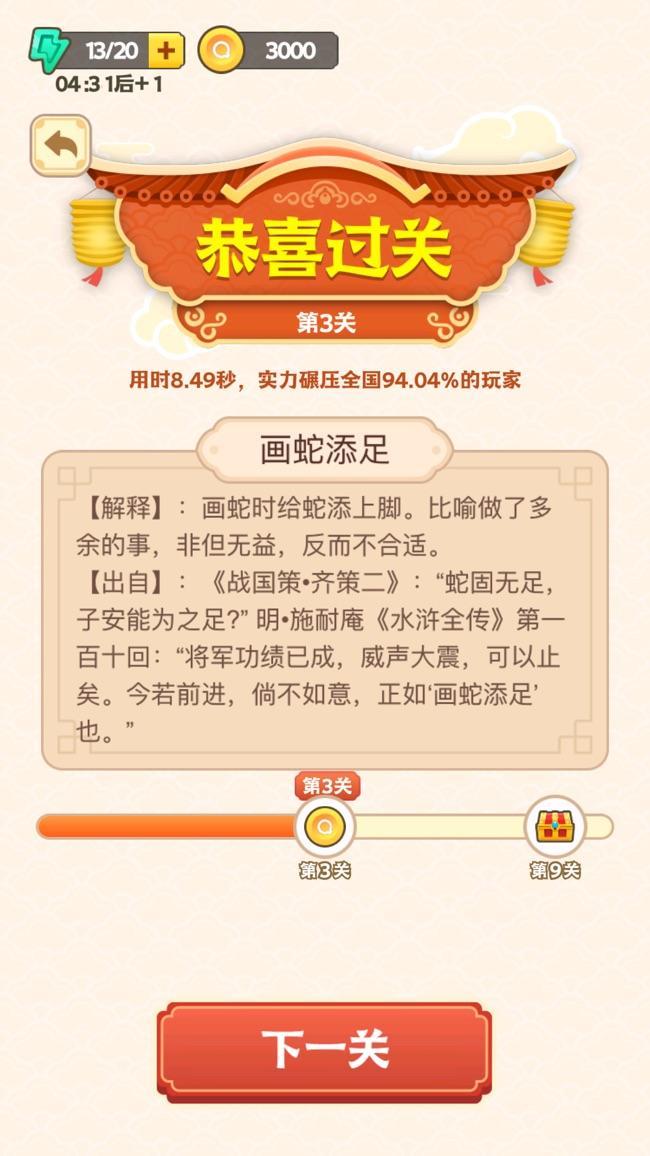Add more energy with the plus button
Screen dimensions: 650x1156
pyautogui.click(x=166, y=50)
